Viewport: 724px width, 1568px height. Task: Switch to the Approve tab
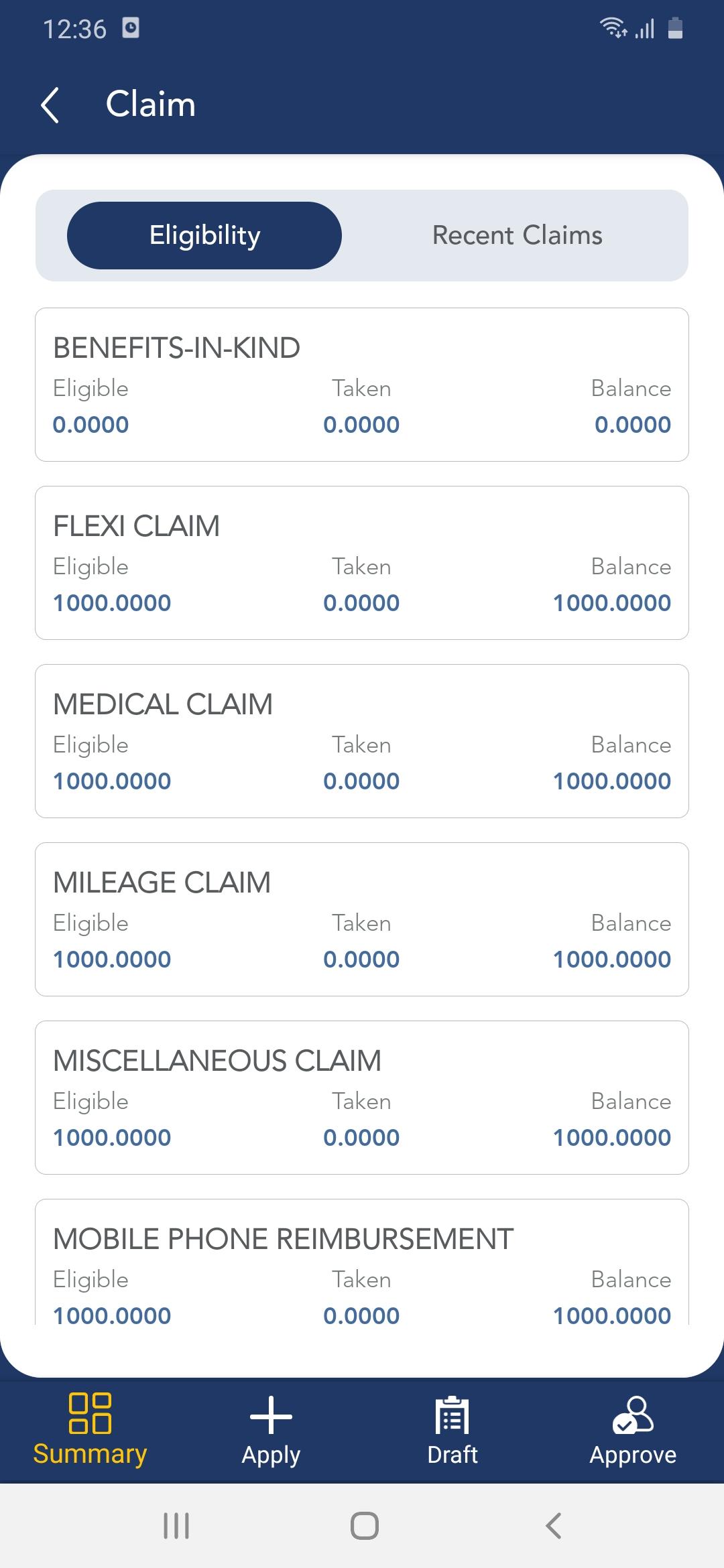pos(633,1430)
